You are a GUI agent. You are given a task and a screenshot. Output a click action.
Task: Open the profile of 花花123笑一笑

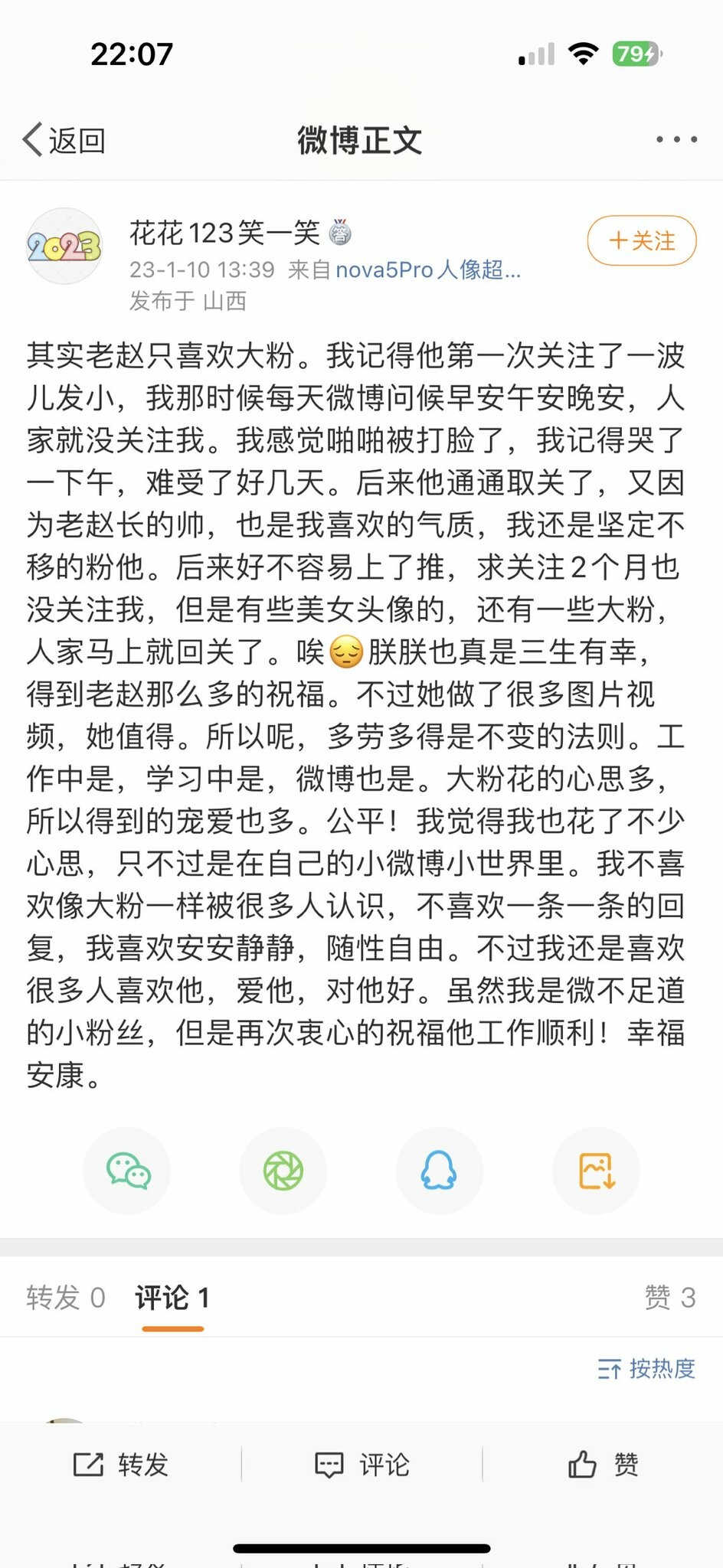[x=224, y=232]
